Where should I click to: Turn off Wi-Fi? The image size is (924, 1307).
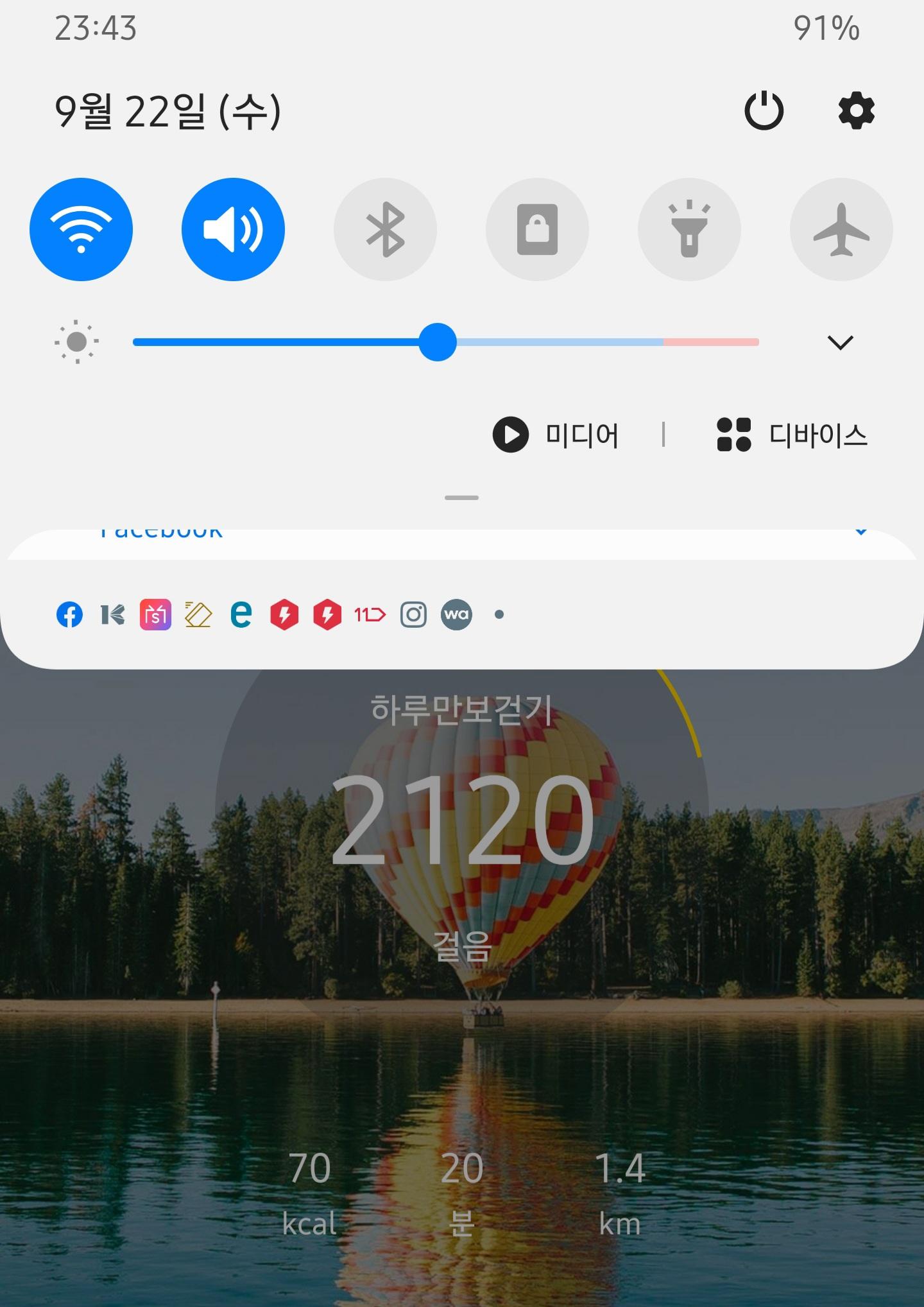pos(81,229)
